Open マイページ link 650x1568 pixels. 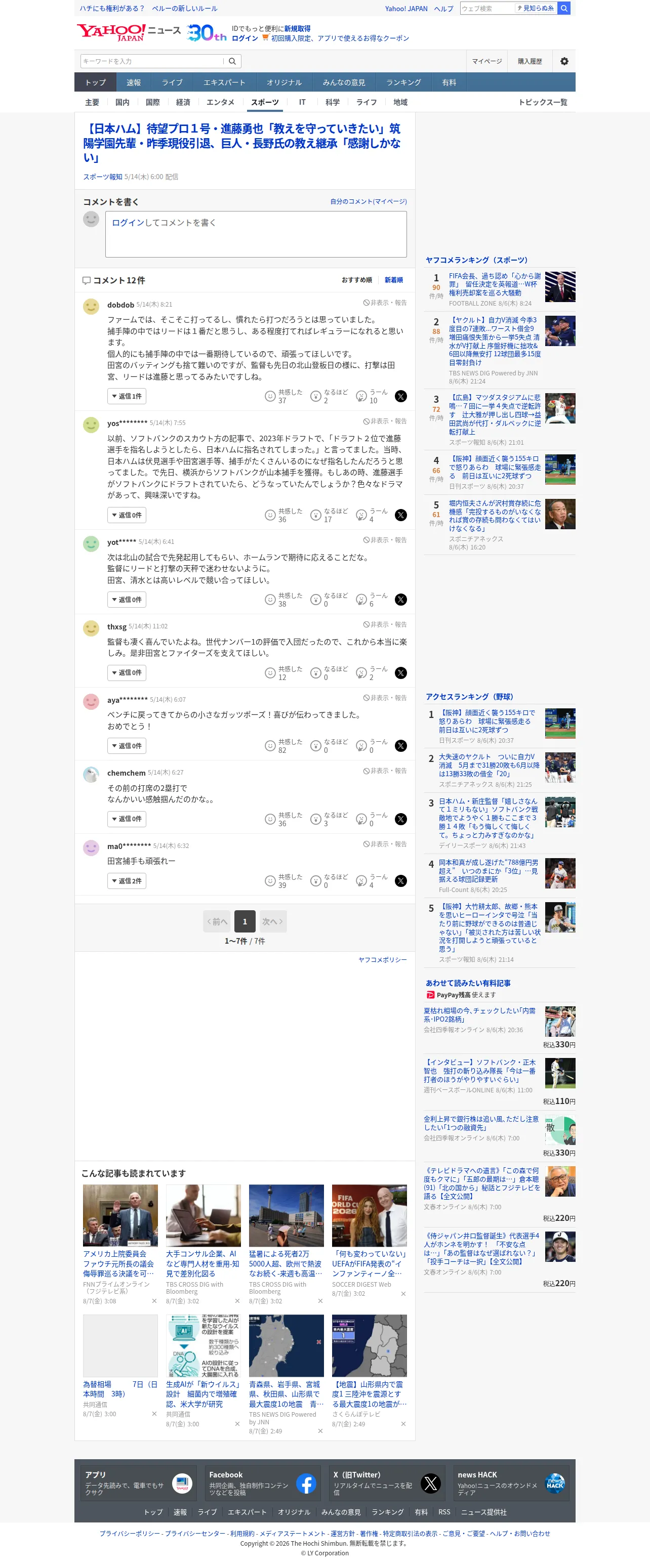(x=486, y=62)
